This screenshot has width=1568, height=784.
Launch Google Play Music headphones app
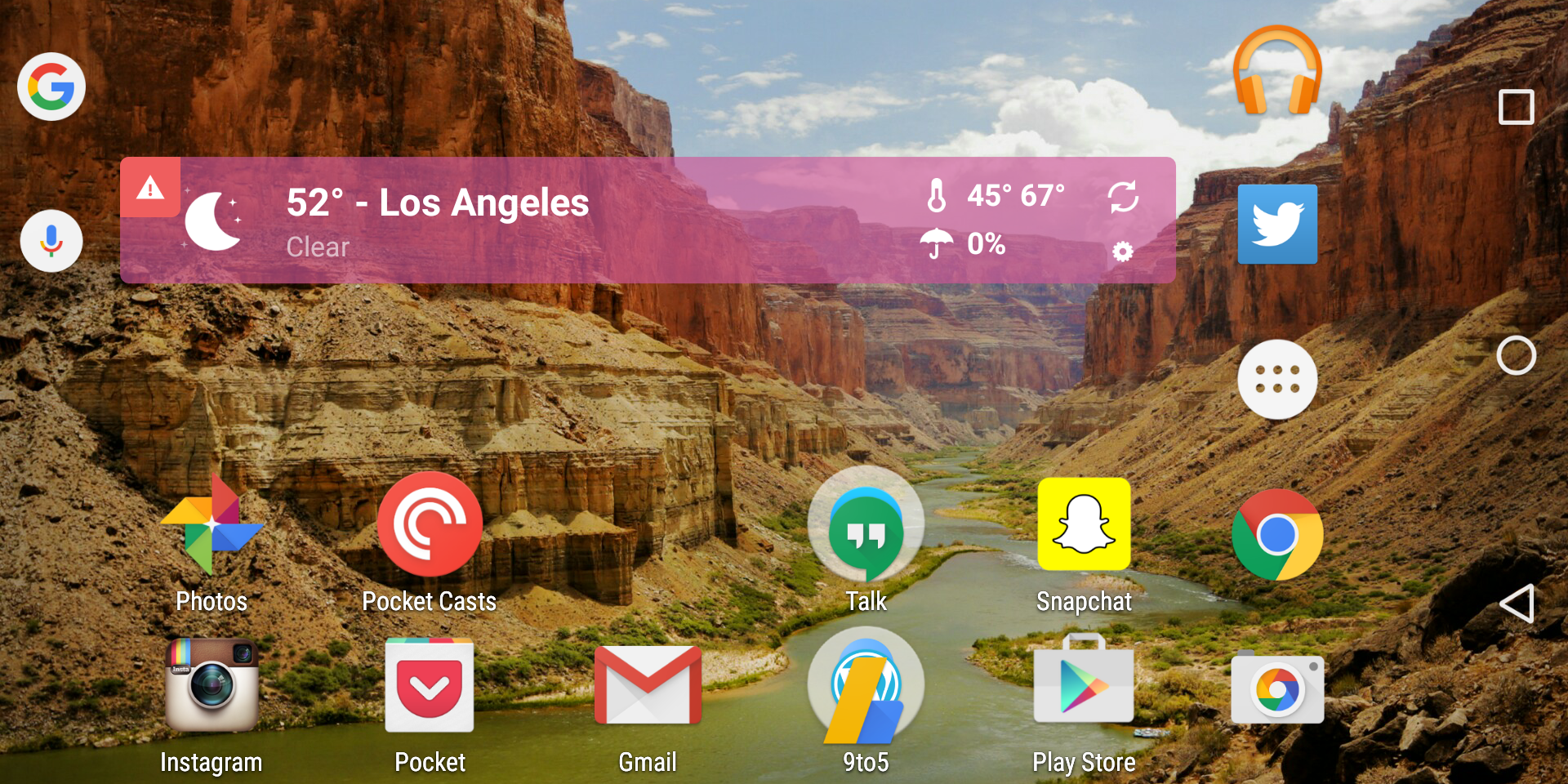tap(1276, 71)
